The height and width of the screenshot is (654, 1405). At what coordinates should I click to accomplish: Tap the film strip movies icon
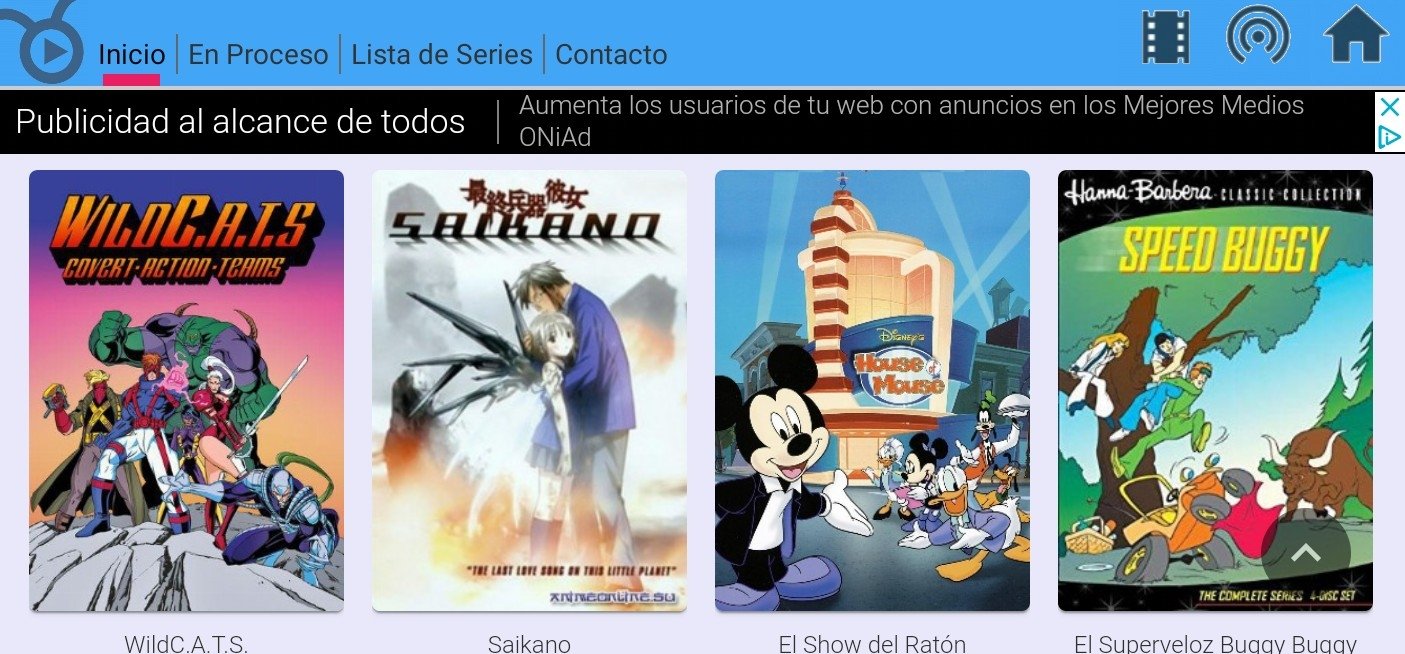[1165, 37]
